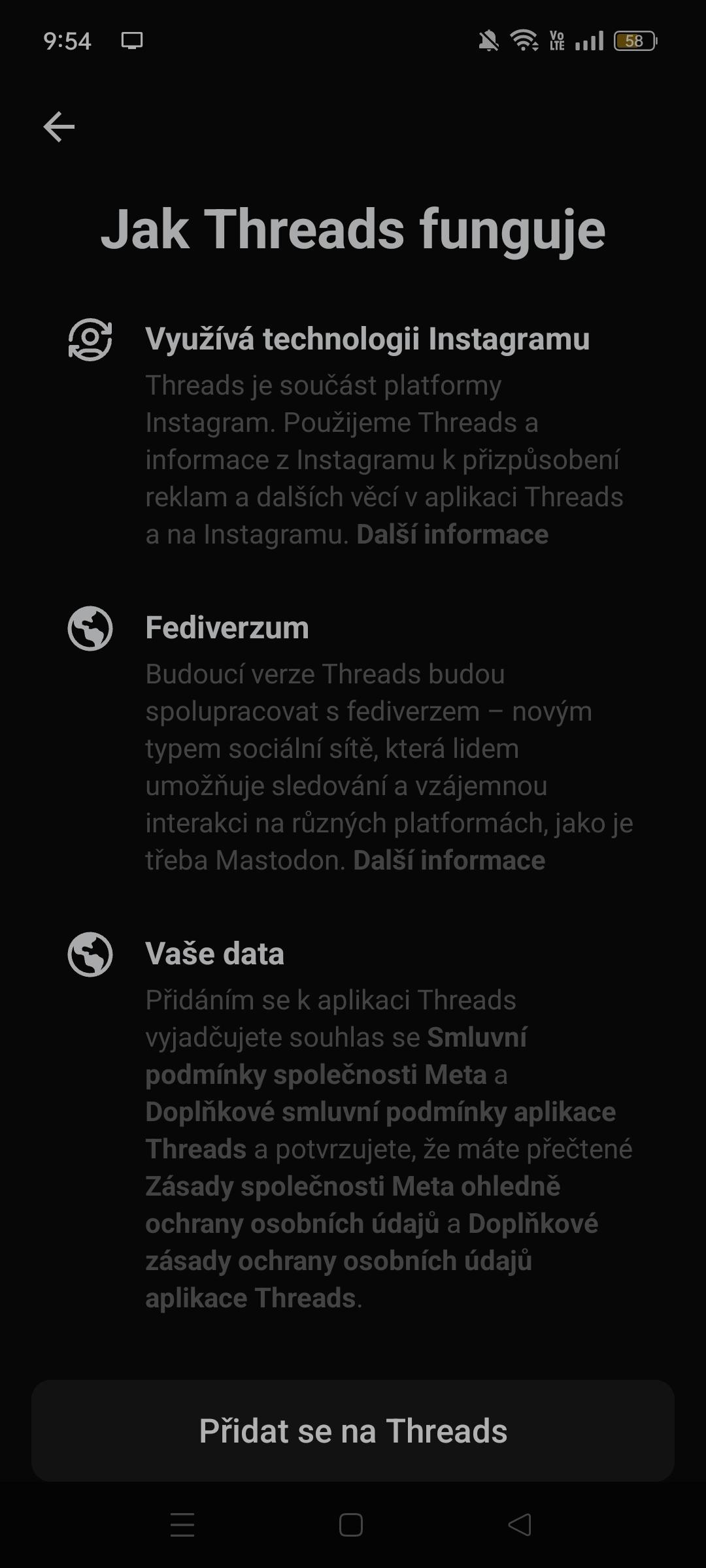Tap Přidat se na Threads button
The height and width of the screenshot is (1568, 706).
[x=353, y=1430]
